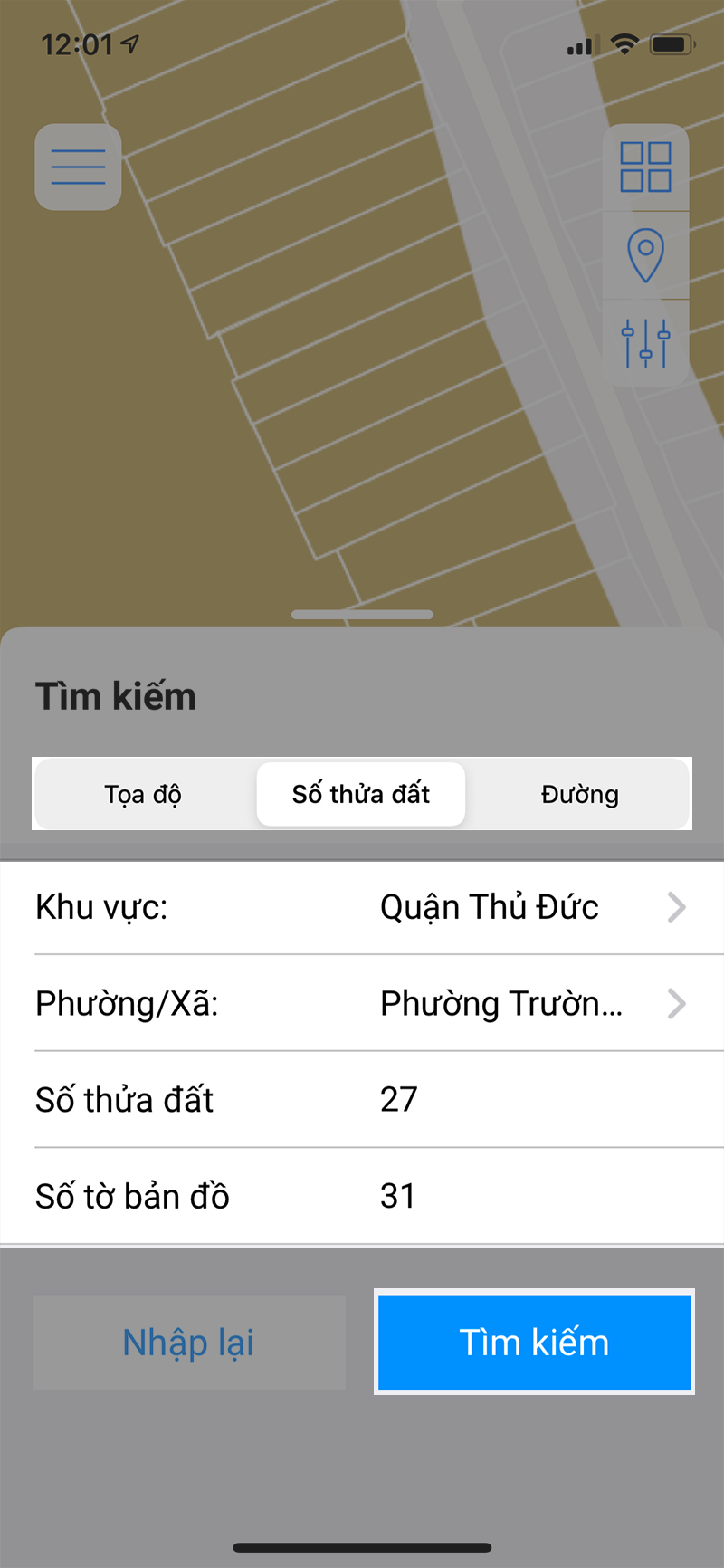724x1568 pixels.
Task: Select the Số thửa đất tab
Action: (x=361, y=794)
